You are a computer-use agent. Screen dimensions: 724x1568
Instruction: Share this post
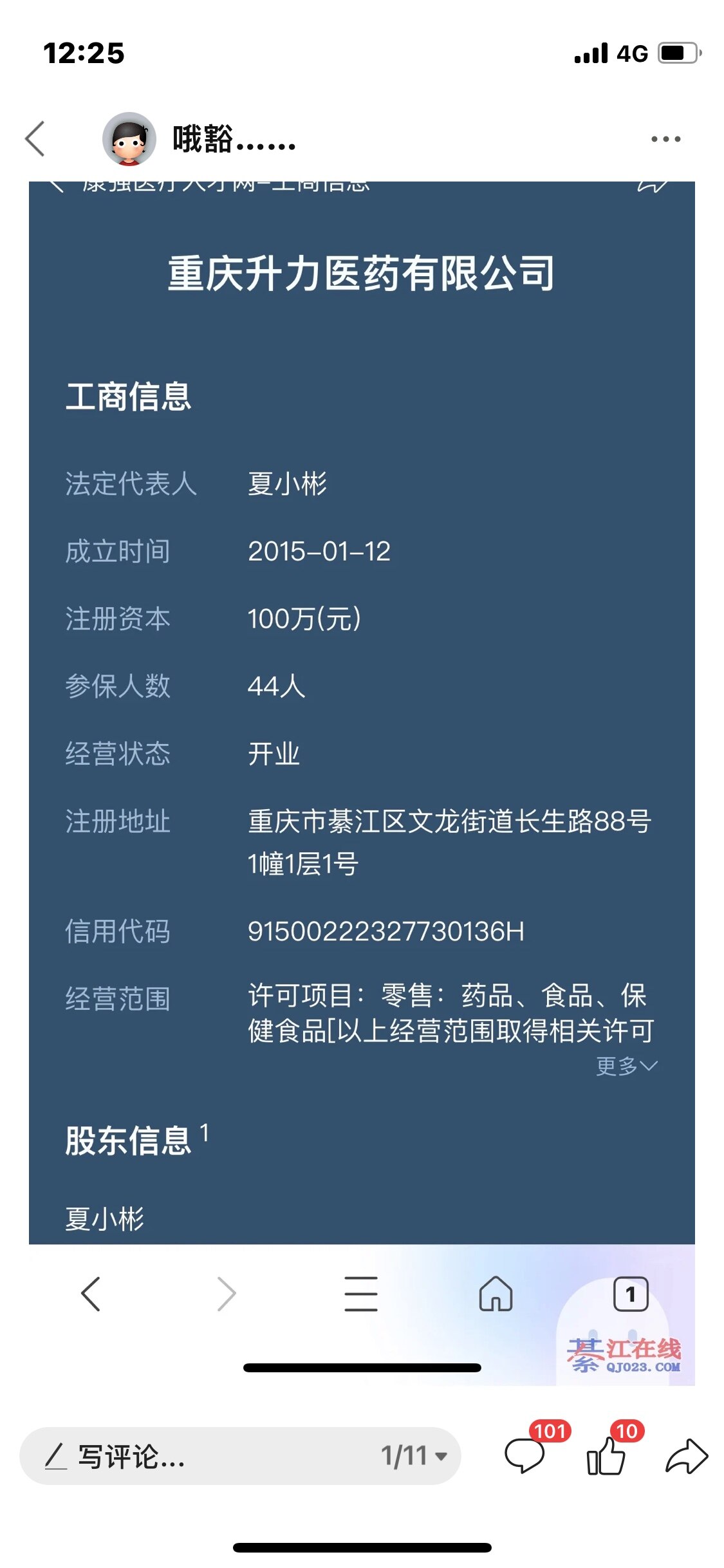click(687, 1456)
